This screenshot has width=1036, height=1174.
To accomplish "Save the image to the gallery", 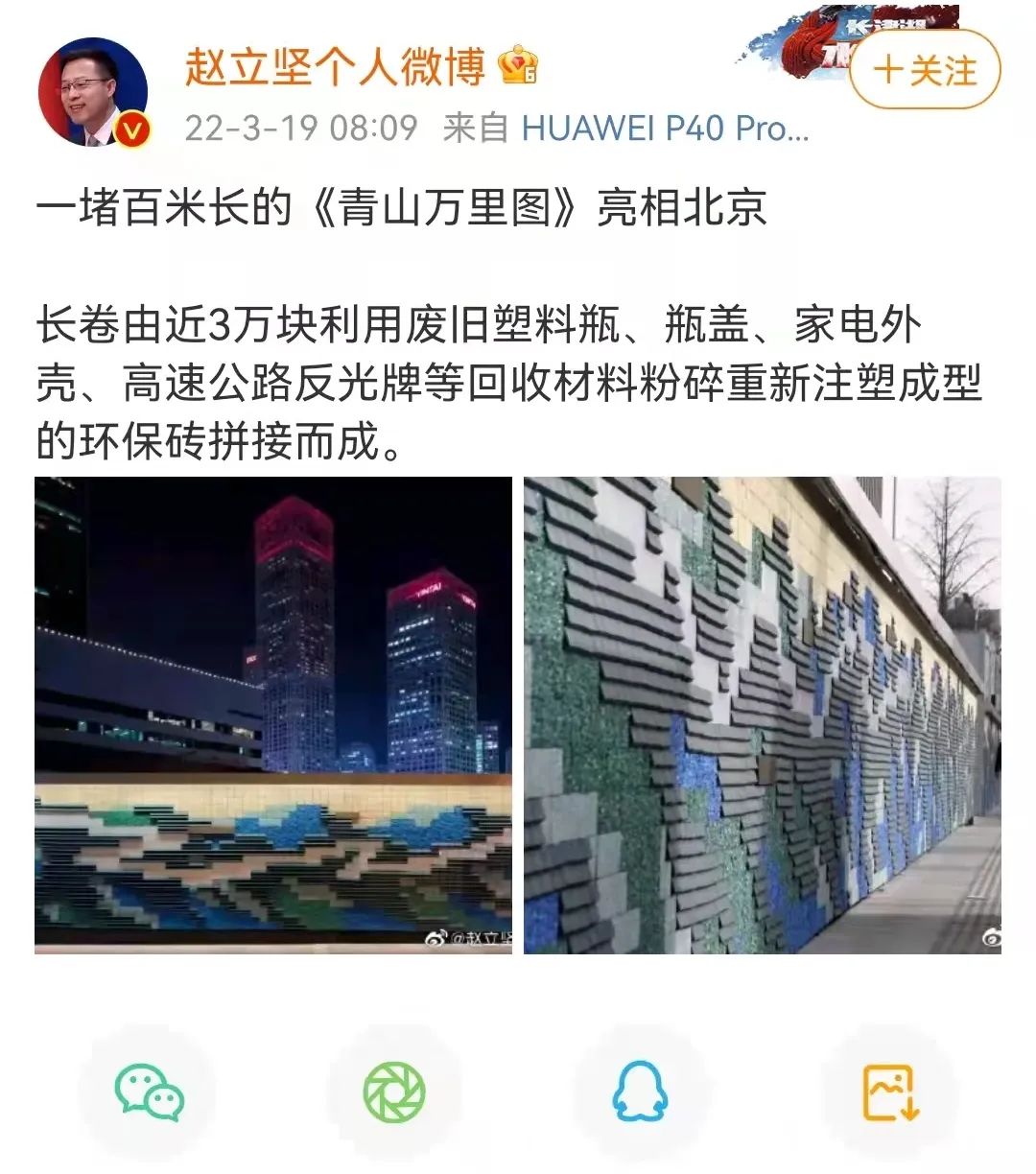I will pyautogui.click(x=890, y=1092).
